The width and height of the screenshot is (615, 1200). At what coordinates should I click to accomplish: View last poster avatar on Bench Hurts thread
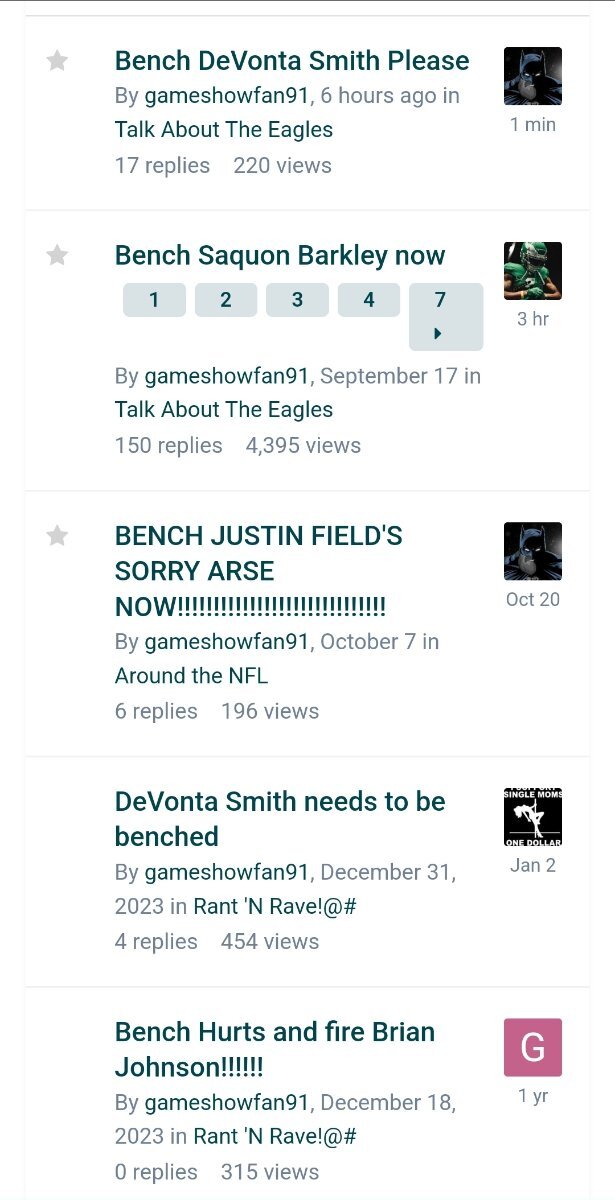click(x=532, y=1047)
